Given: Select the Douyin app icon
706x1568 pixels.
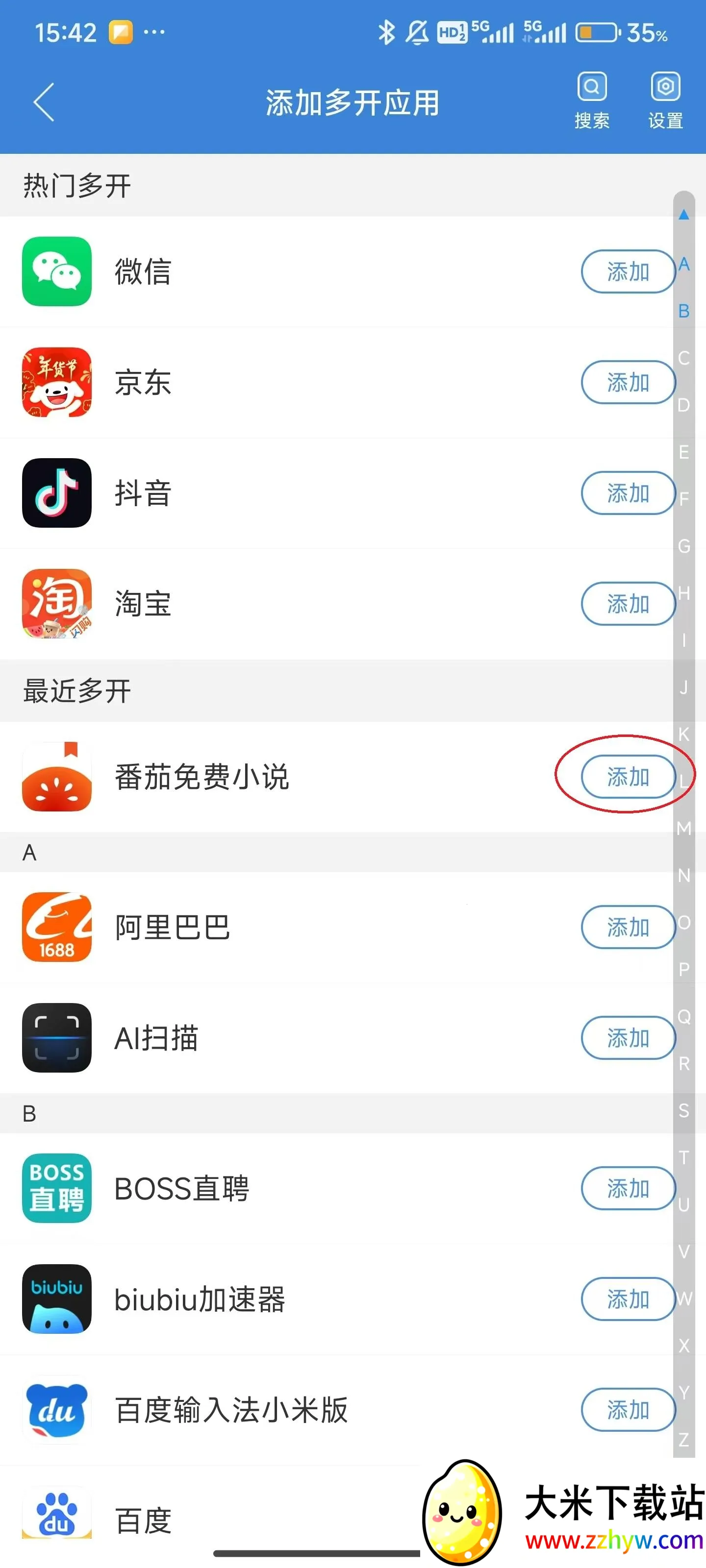Looking at the screenshot, I should click(x=57, y=493).
